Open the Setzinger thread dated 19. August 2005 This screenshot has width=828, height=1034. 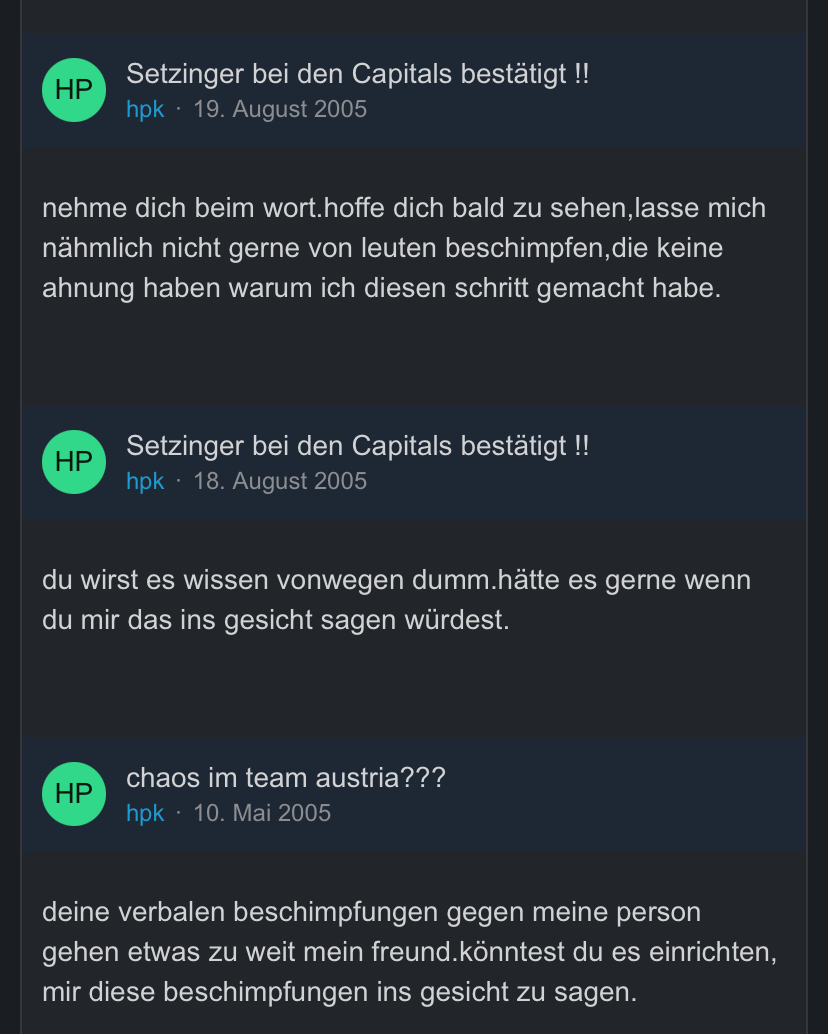pos(357,74)
